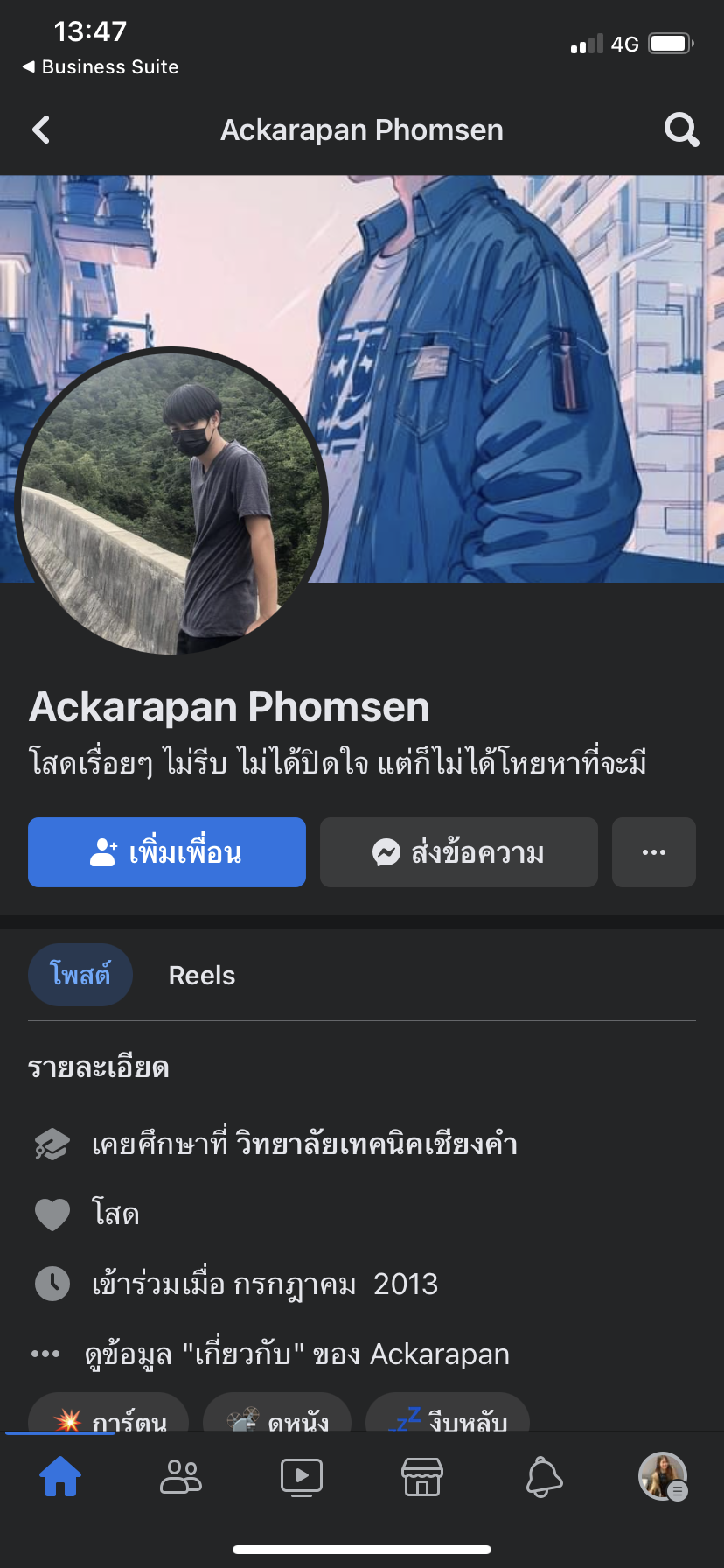This screenshot has height=1568, width=724.
Task: Tap the เพิ่มเพื่อน add friend button
Action: coord(167,852)
